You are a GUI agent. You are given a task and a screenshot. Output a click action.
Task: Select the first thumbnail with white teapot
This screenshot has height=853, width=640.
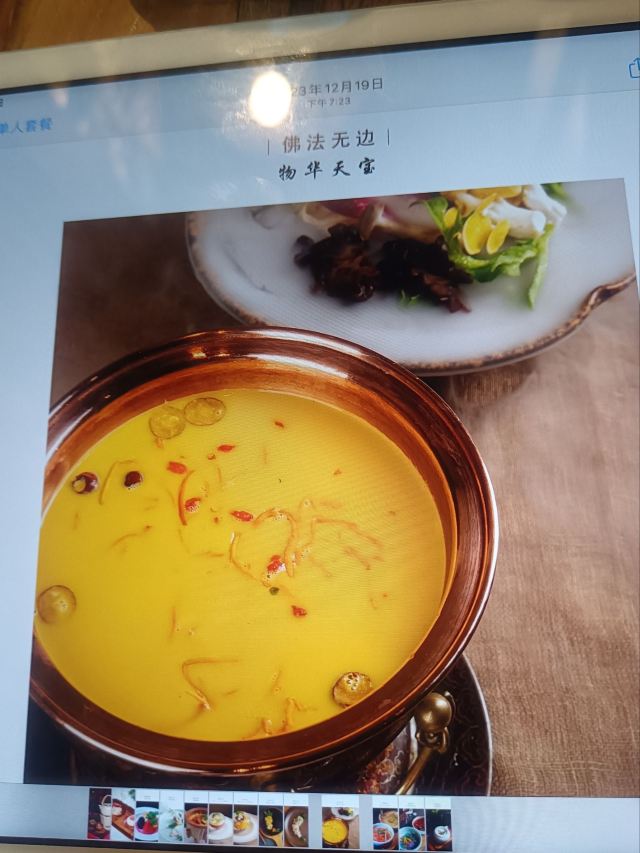[99, 814]
